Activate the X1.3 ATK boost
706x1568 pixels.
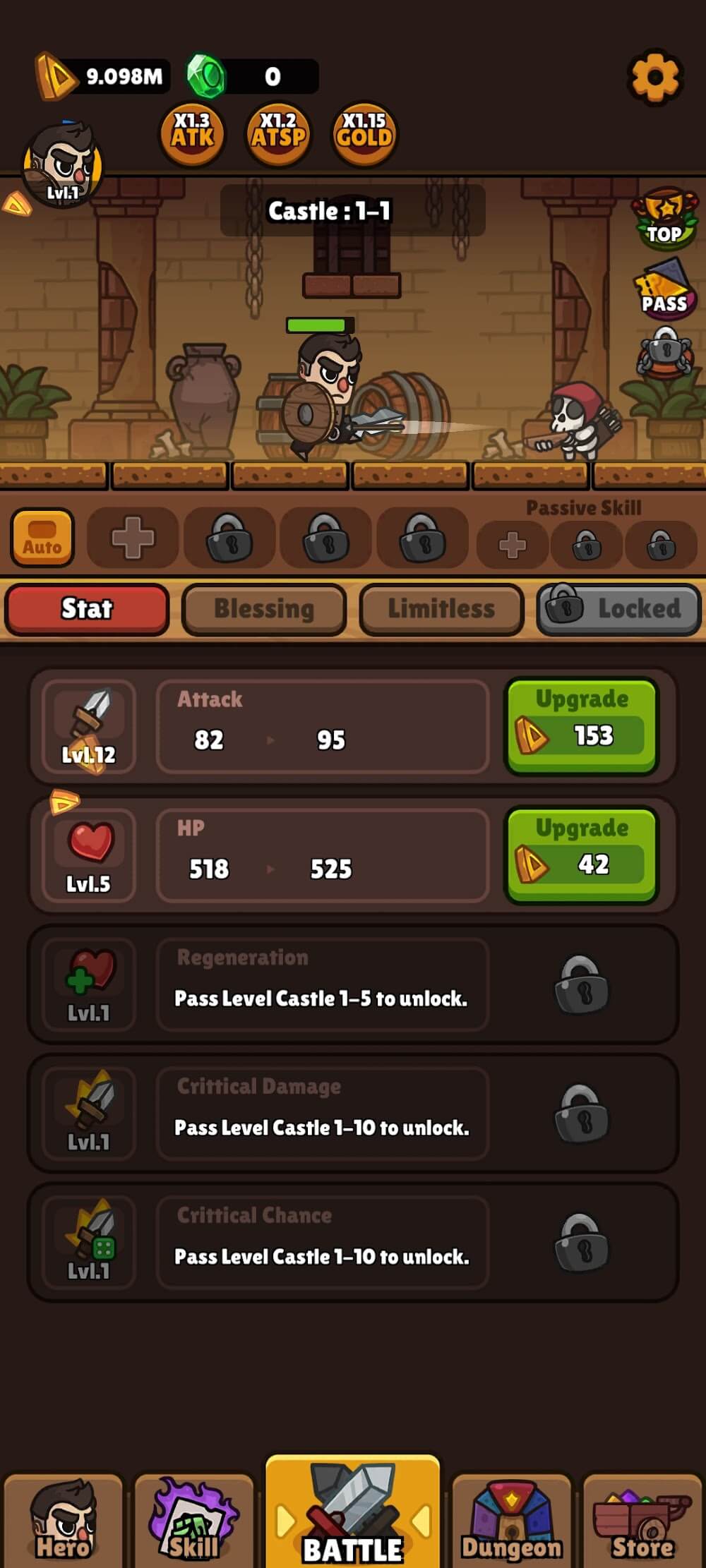click(192, 134)
